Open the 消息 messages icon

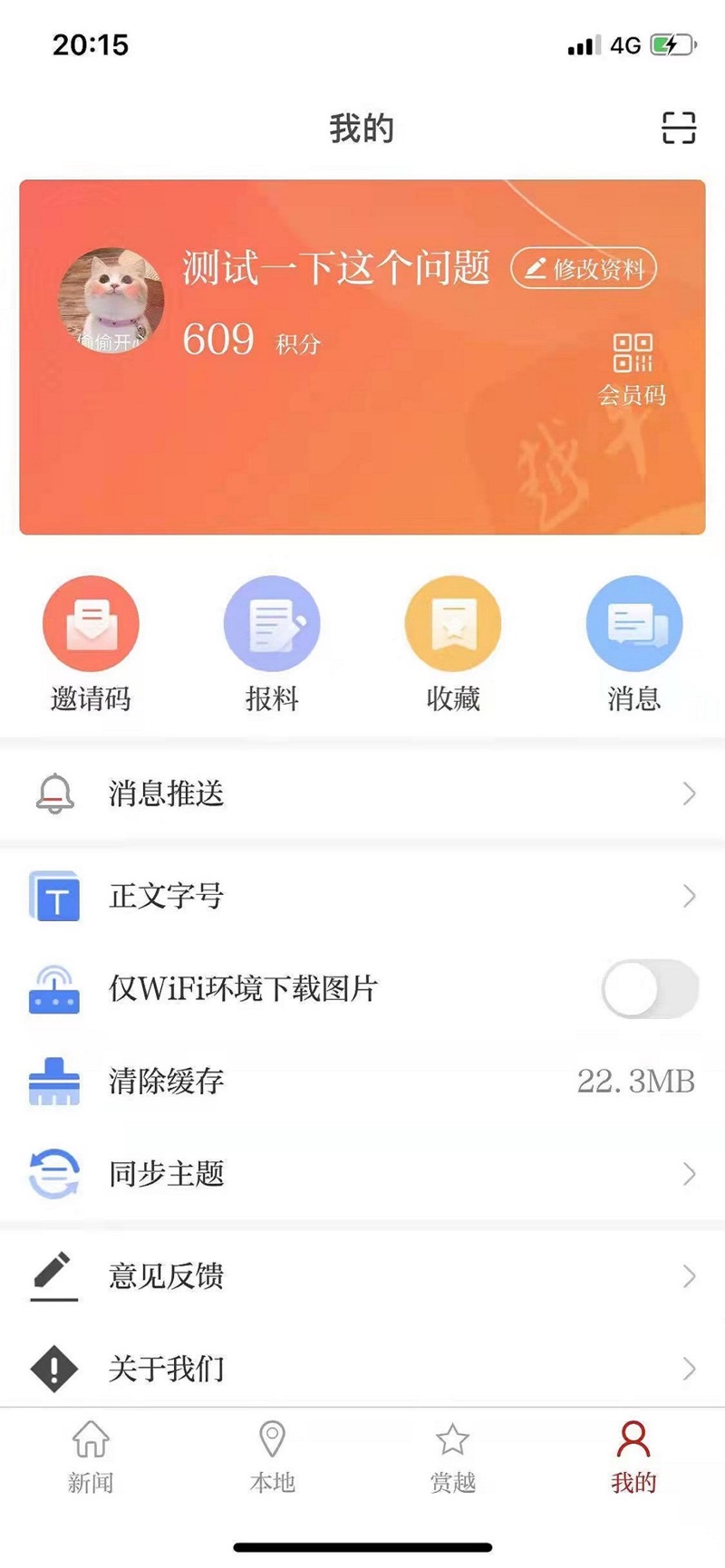point(633,623)
